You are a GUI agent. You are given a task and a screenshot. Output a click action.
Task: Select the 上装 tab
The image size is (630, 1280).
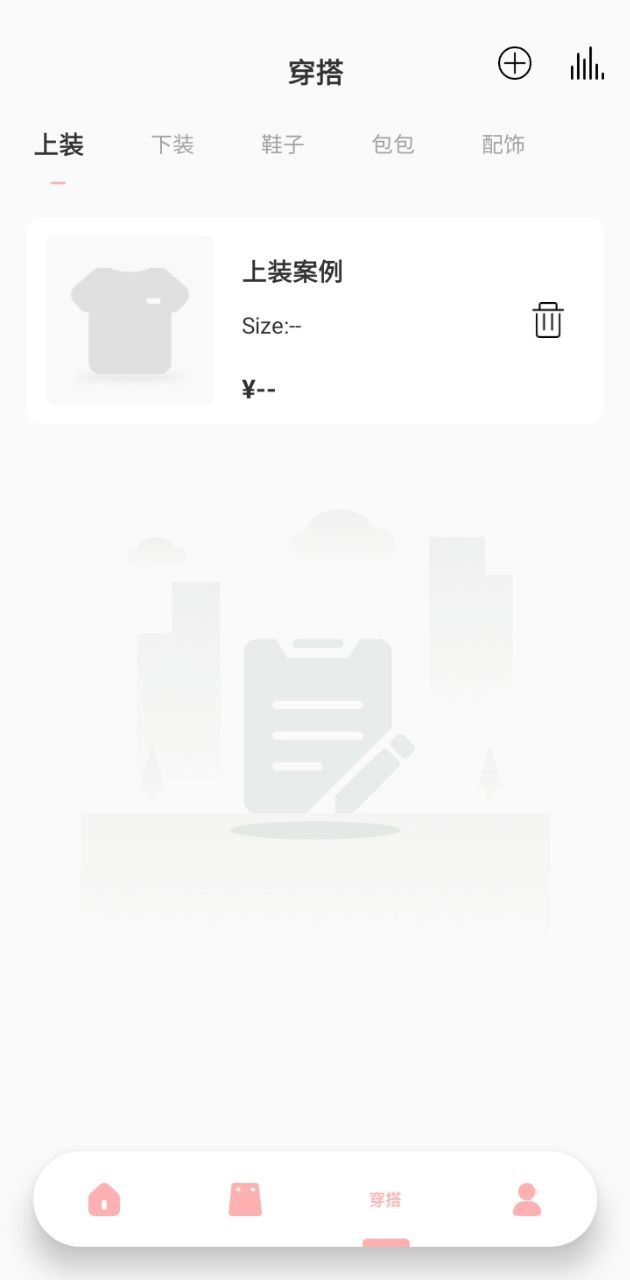(59, 145)
